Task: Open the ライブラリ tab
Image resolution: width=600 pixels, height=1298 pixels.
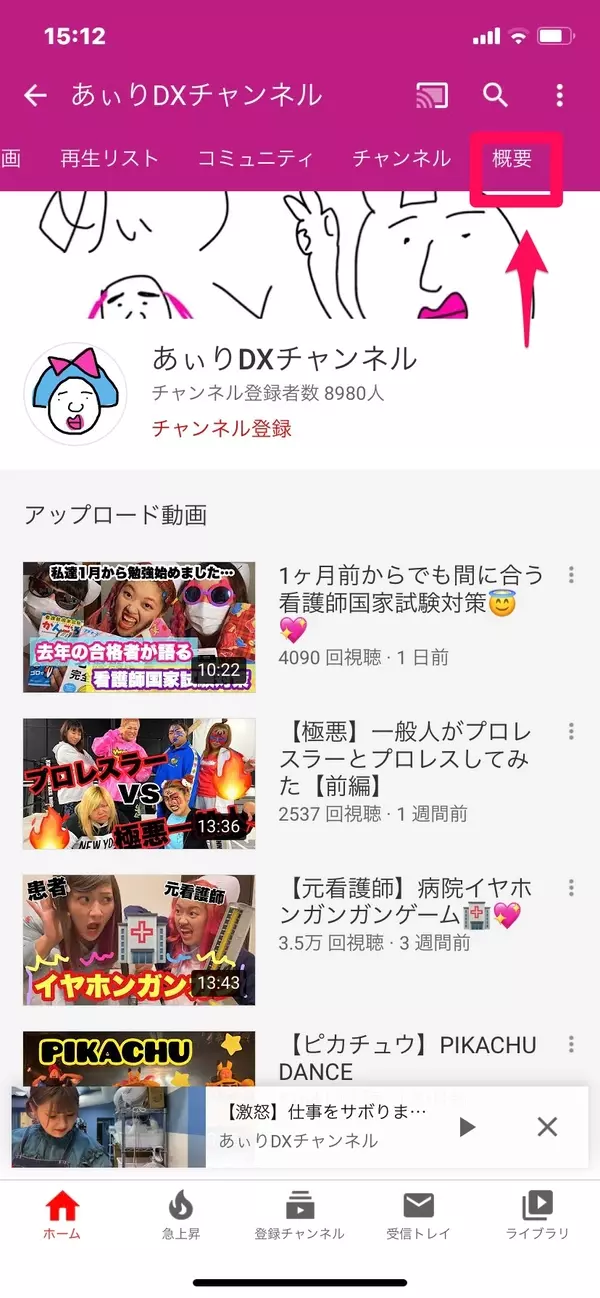Action: [538, 1214]
